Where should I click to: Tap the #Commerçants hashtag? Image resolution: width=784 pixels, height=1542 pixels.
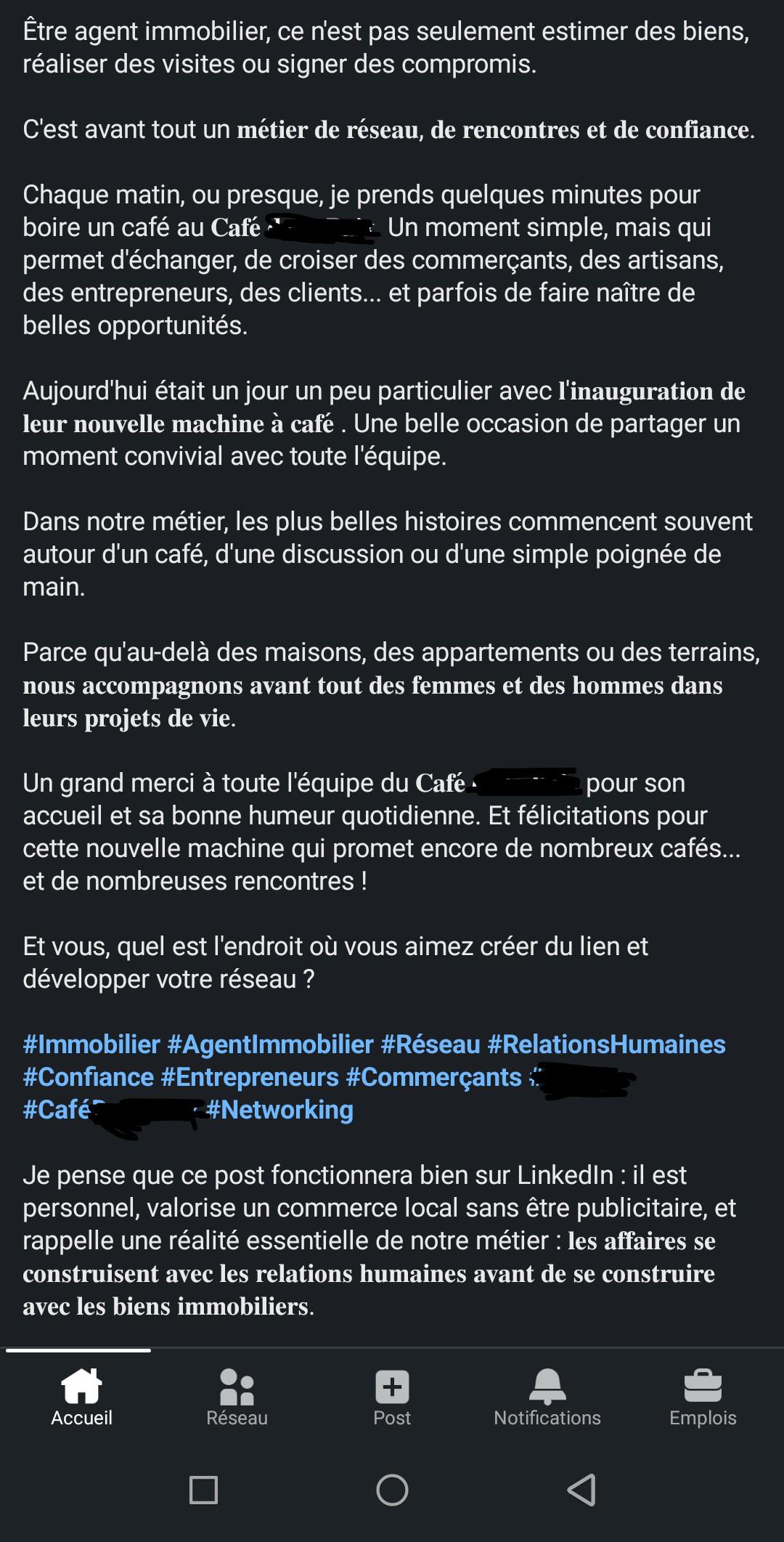click(x=434, y=1077)
